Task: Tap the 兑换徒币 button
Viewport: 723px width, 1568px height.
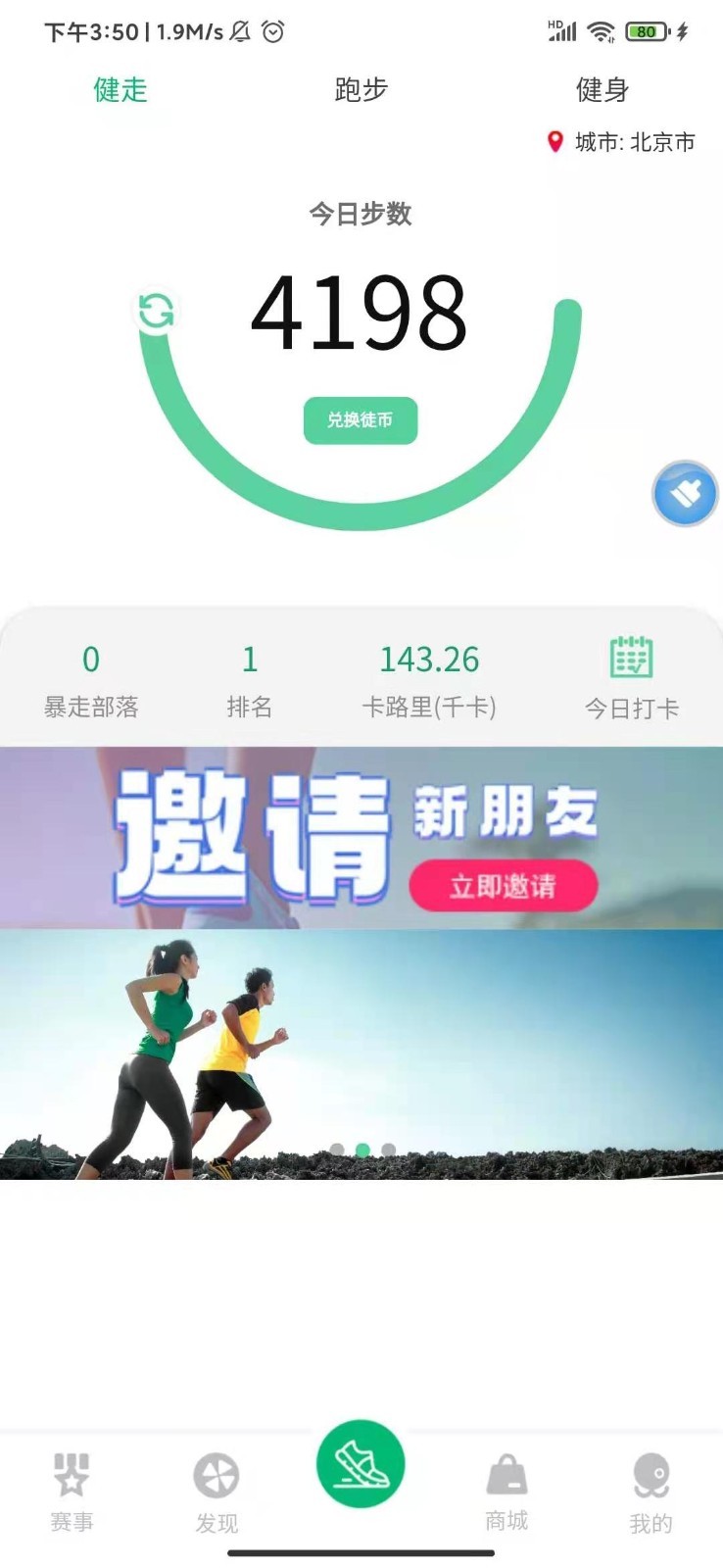Action: (361, 420)
